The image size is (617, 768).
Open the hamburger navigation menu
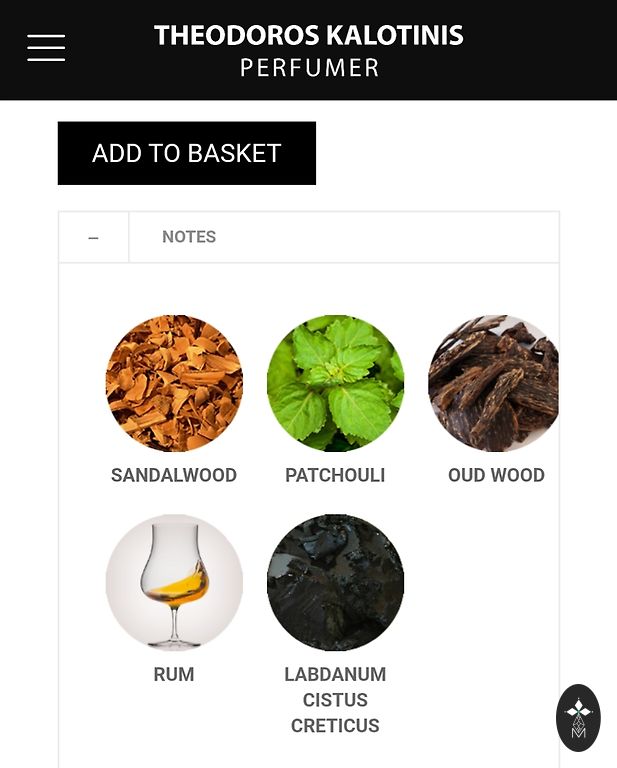click(46, 48)
